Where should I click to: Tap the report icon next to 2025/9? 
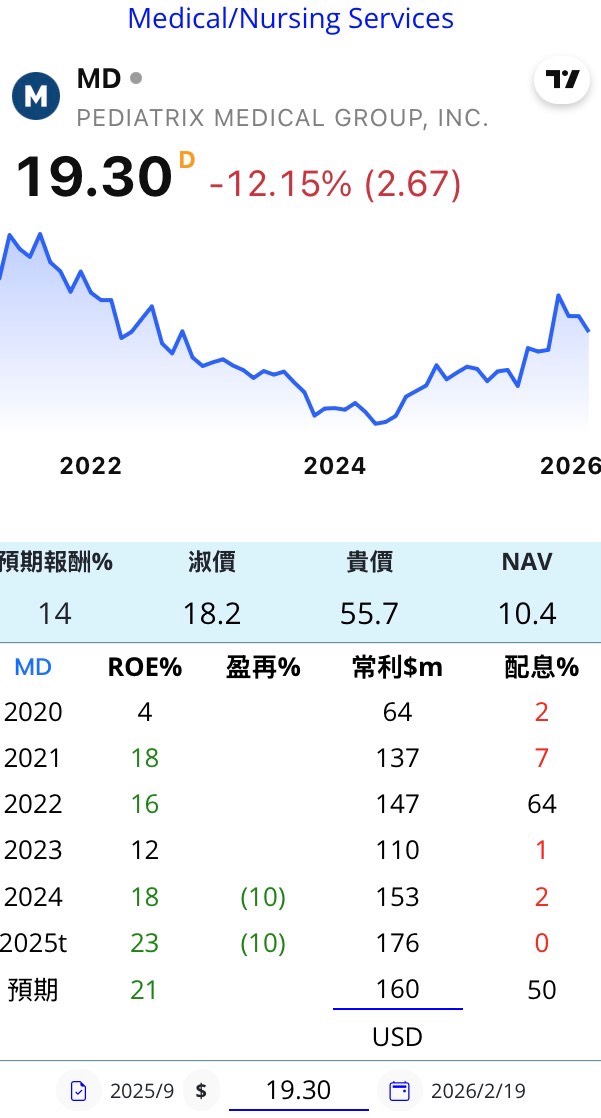[79, 1090]
